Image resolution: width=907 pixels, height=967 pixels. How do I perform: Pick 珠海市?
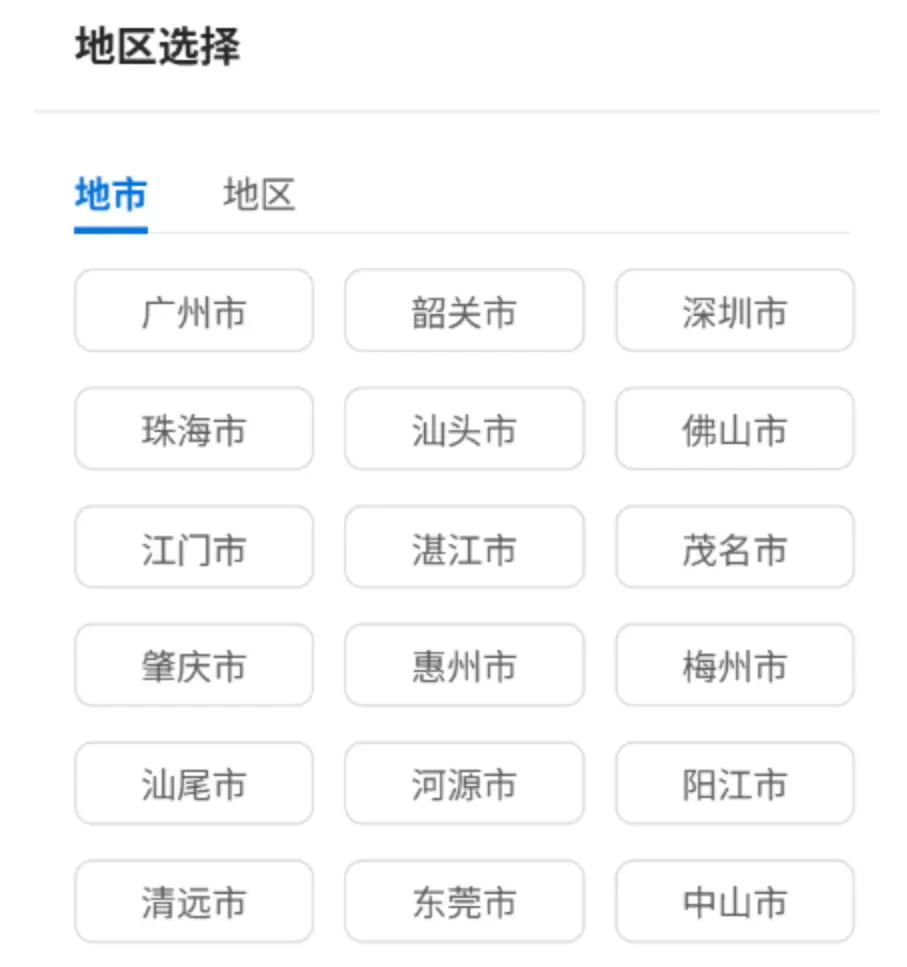coord(194,429)
